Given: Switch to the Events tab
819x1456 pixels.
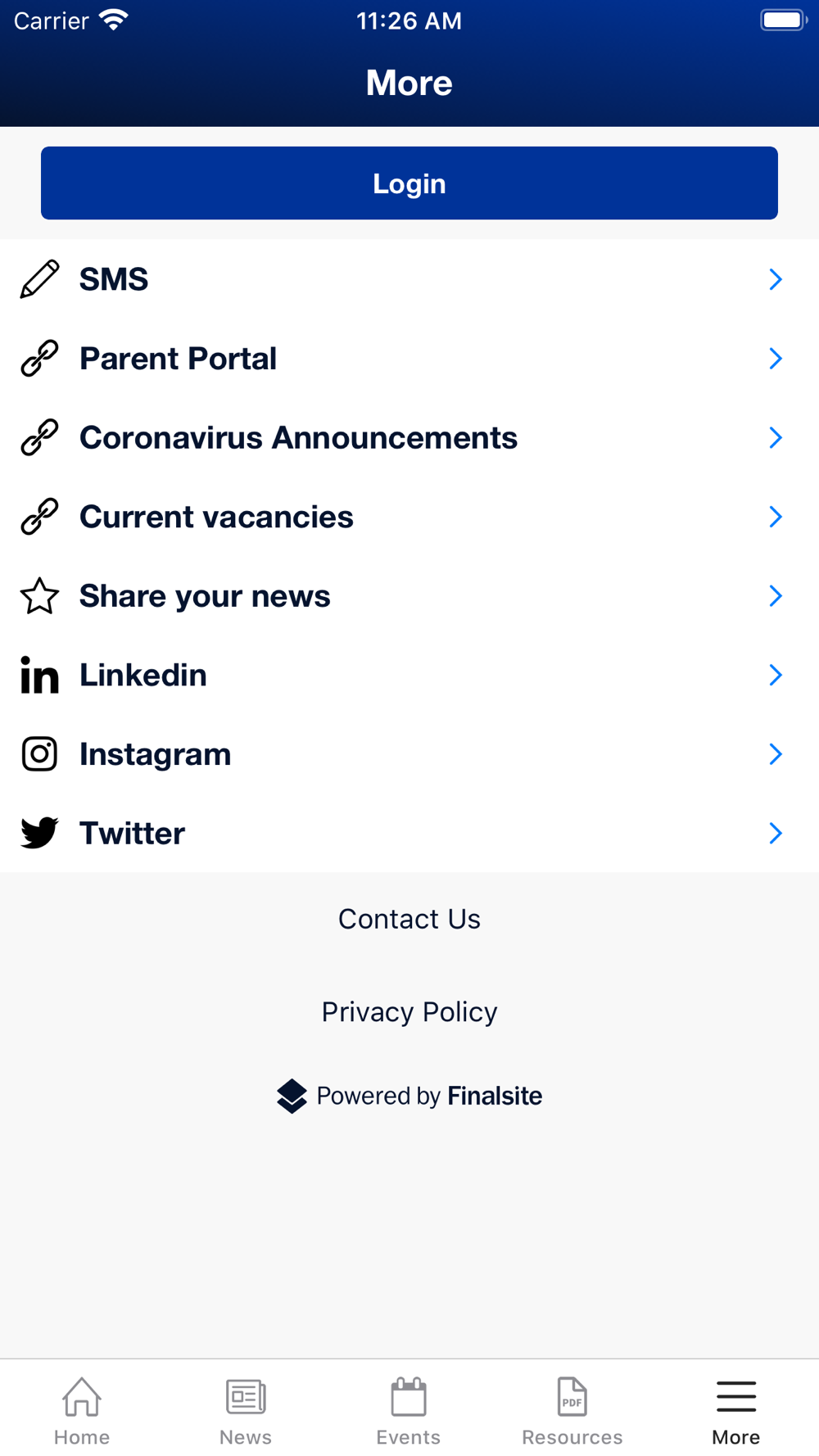Looking at the screenshot, I should pos(409,1411).
